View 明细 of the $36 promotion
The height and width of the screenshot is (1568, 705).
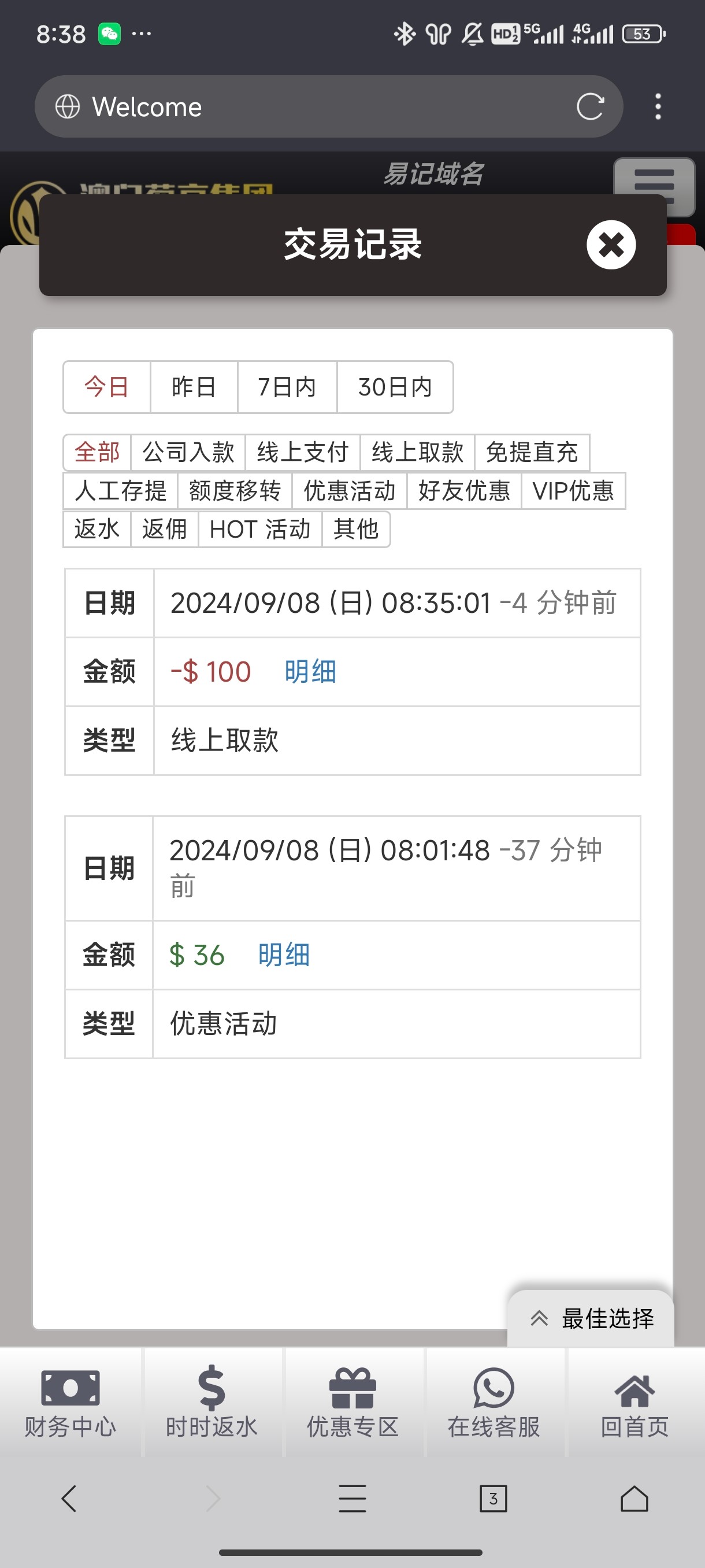pyautogui.click(x=284, y=955)
